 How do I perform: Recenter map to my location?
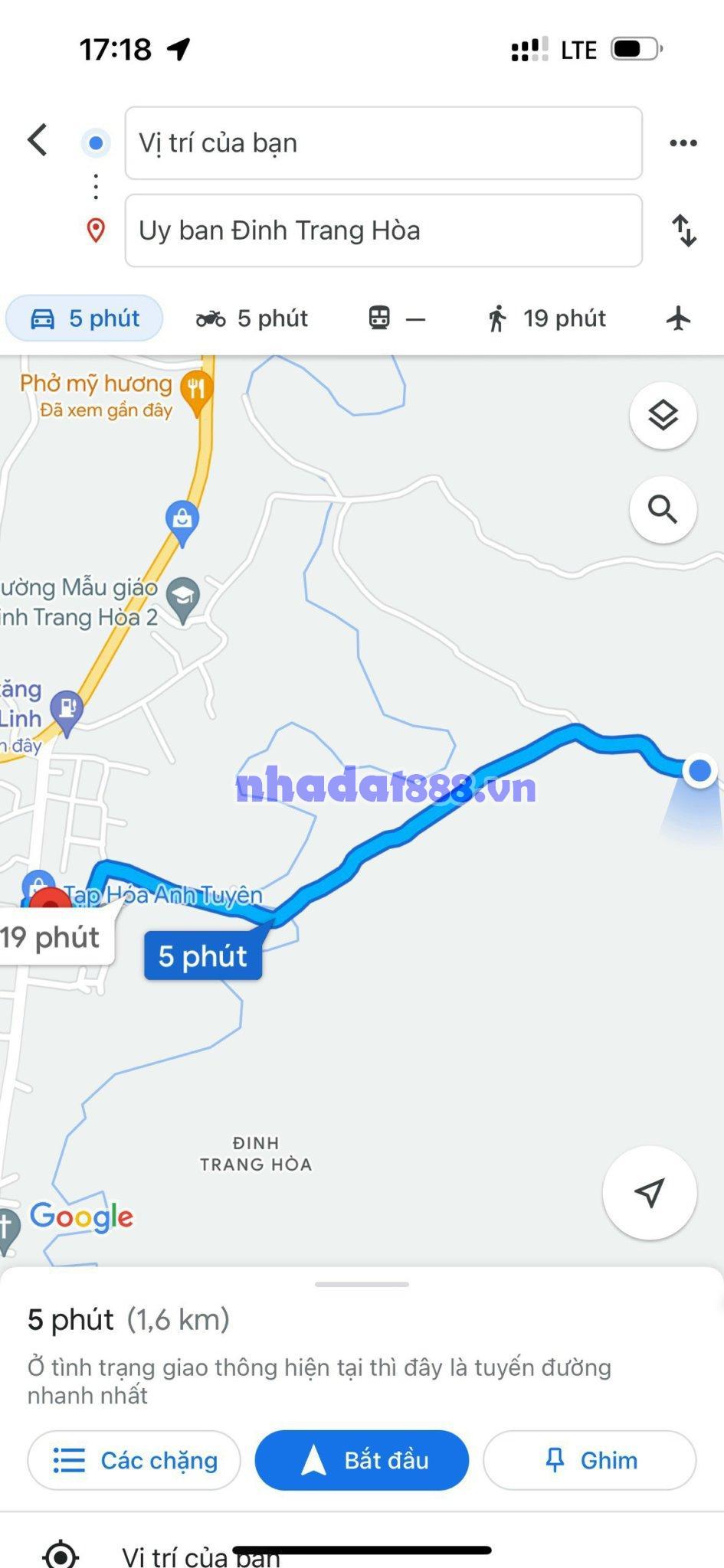[x=649, y=1193]
